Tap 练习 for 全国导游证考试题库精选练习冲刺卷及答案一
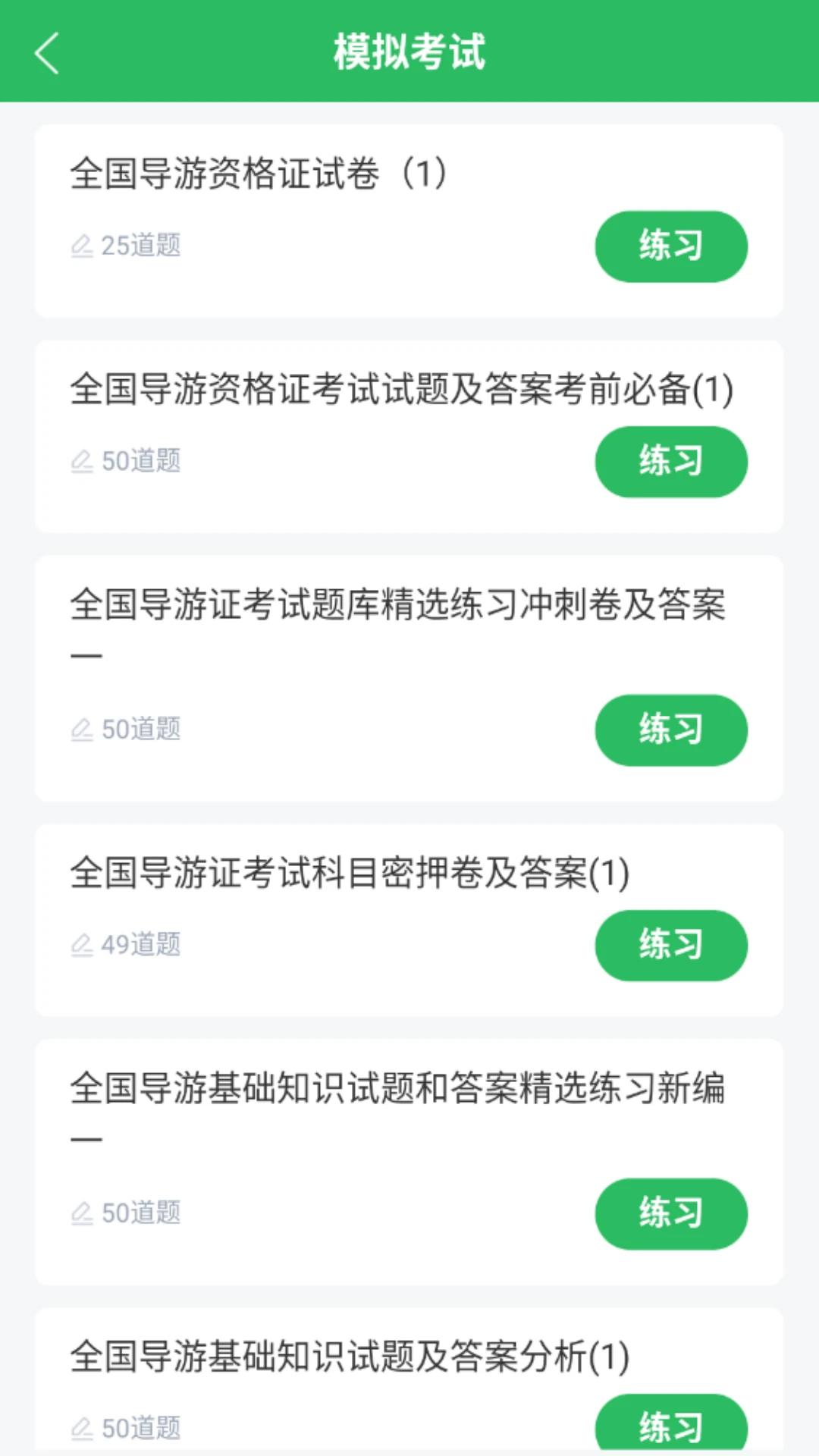This screenshot has height=1456, width=819. point(671,730)
